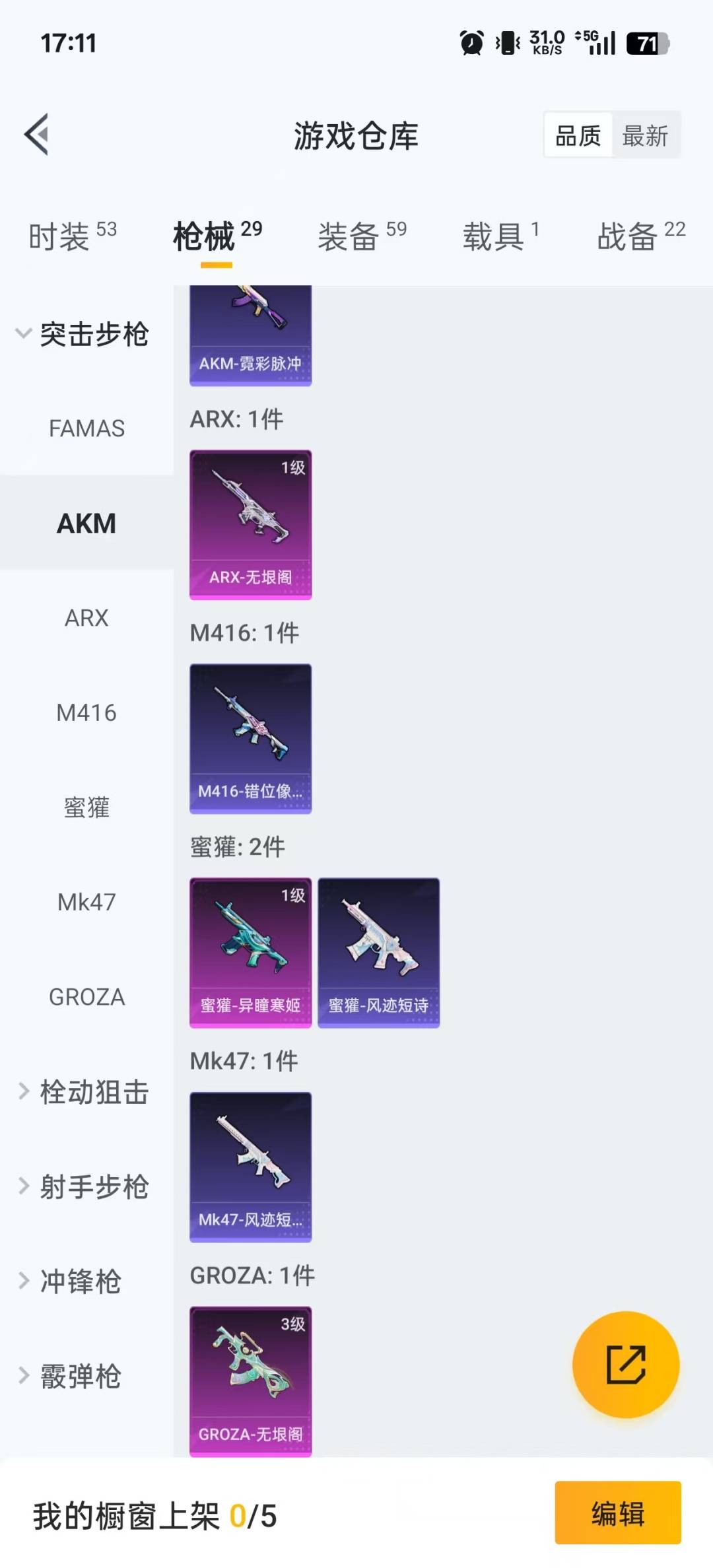713x1568 pixels.
Task: Jump to GROZA in the side list
Action: (x=86, y=997)
